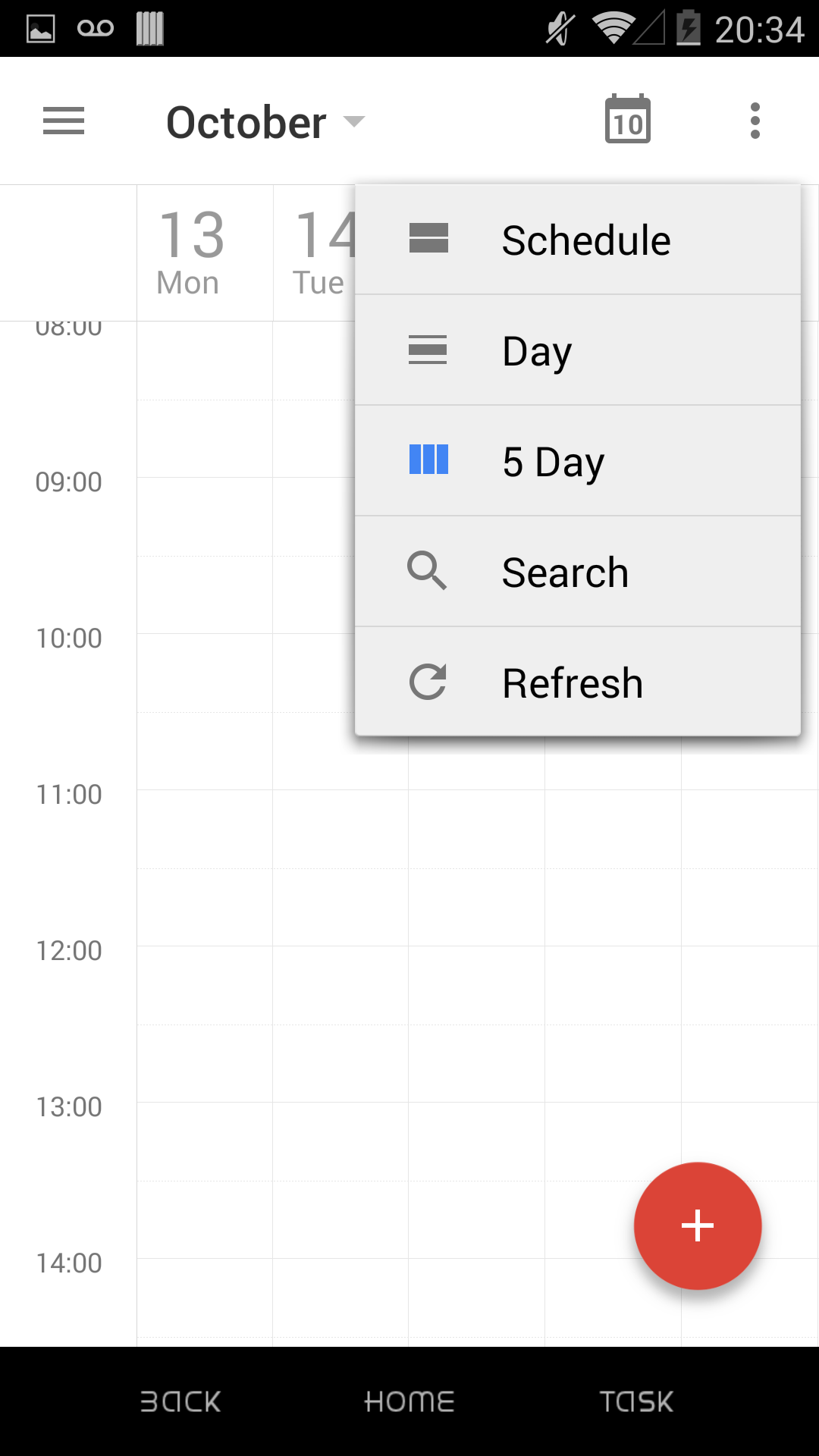This screenshot has height=1456, width=819.
Task: Tap the three-dot overflow menu
Action: (755, 121)
